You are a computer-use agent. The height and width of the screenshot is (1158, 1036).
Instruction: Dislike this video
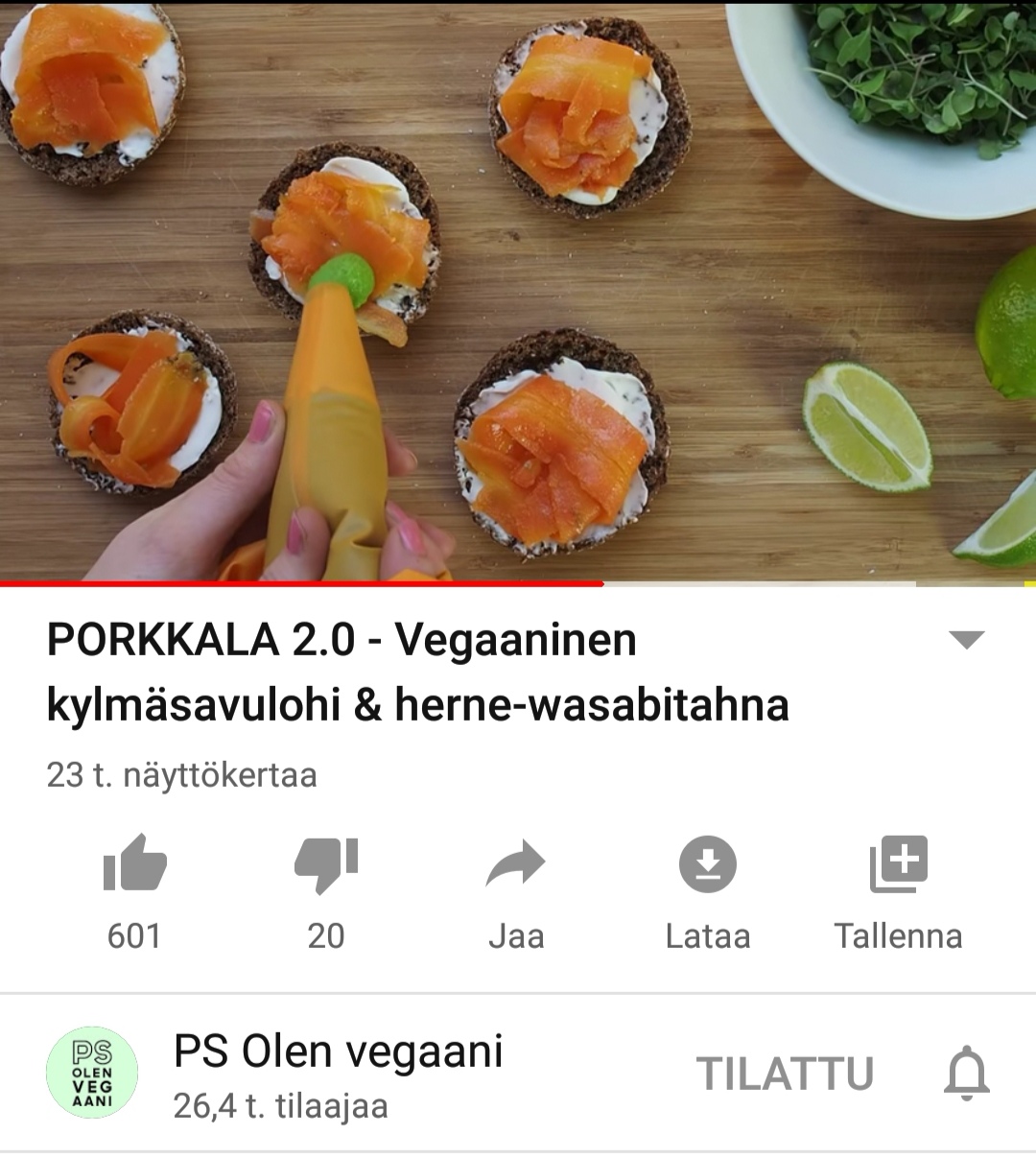pyautogui.click(x=325, y=864)
